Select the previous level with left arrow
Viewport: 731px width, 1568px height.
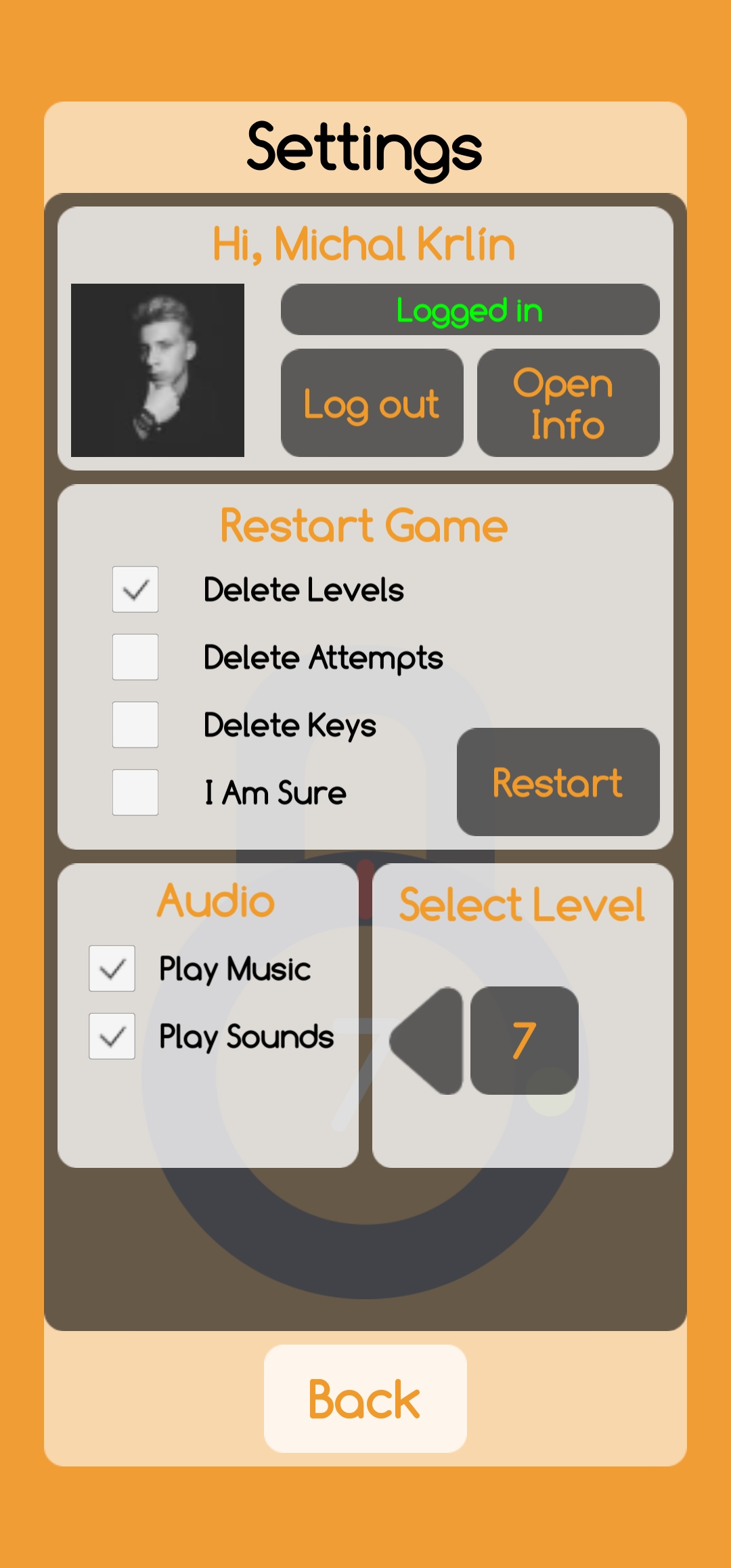click(428, 1041)
